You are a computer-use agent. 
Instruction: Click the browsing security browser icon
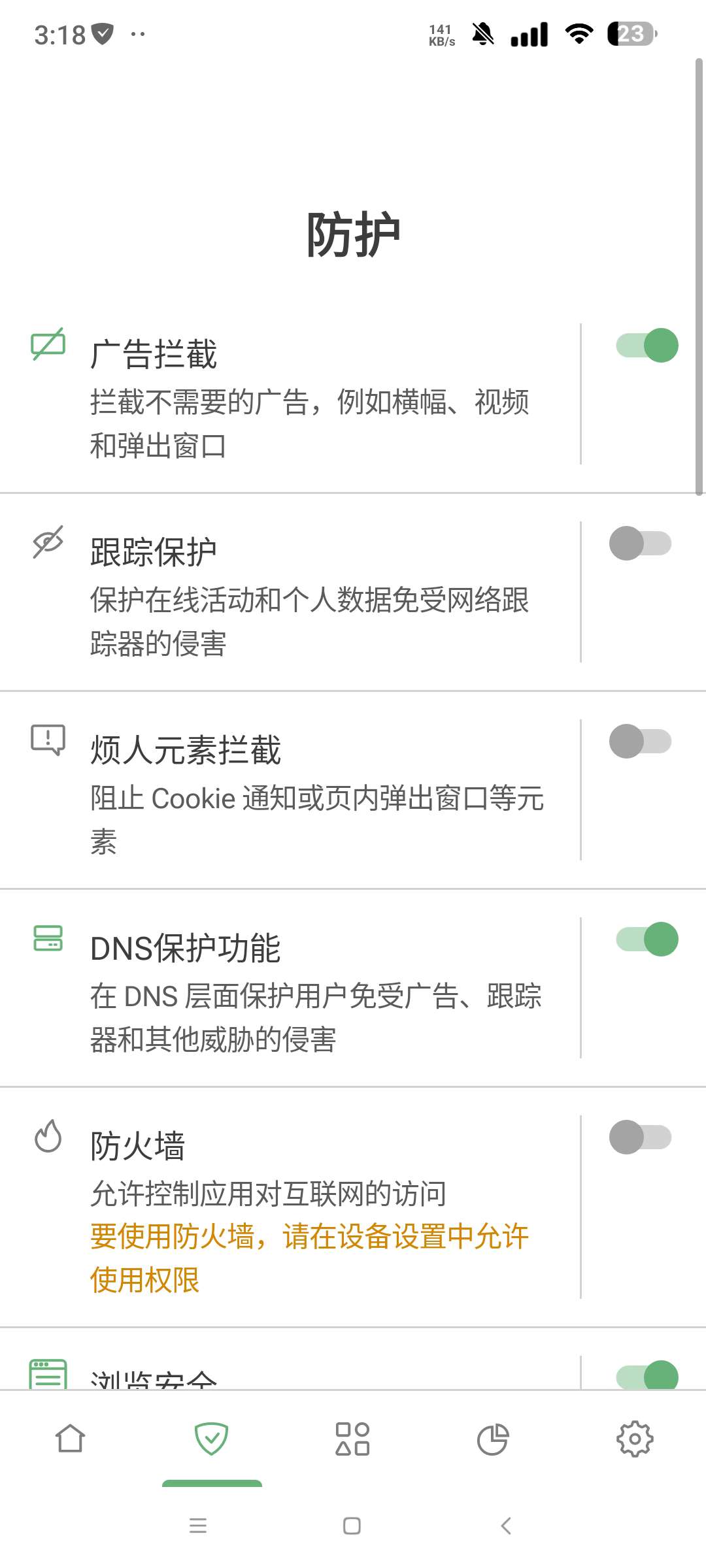tap(48, 1371)
